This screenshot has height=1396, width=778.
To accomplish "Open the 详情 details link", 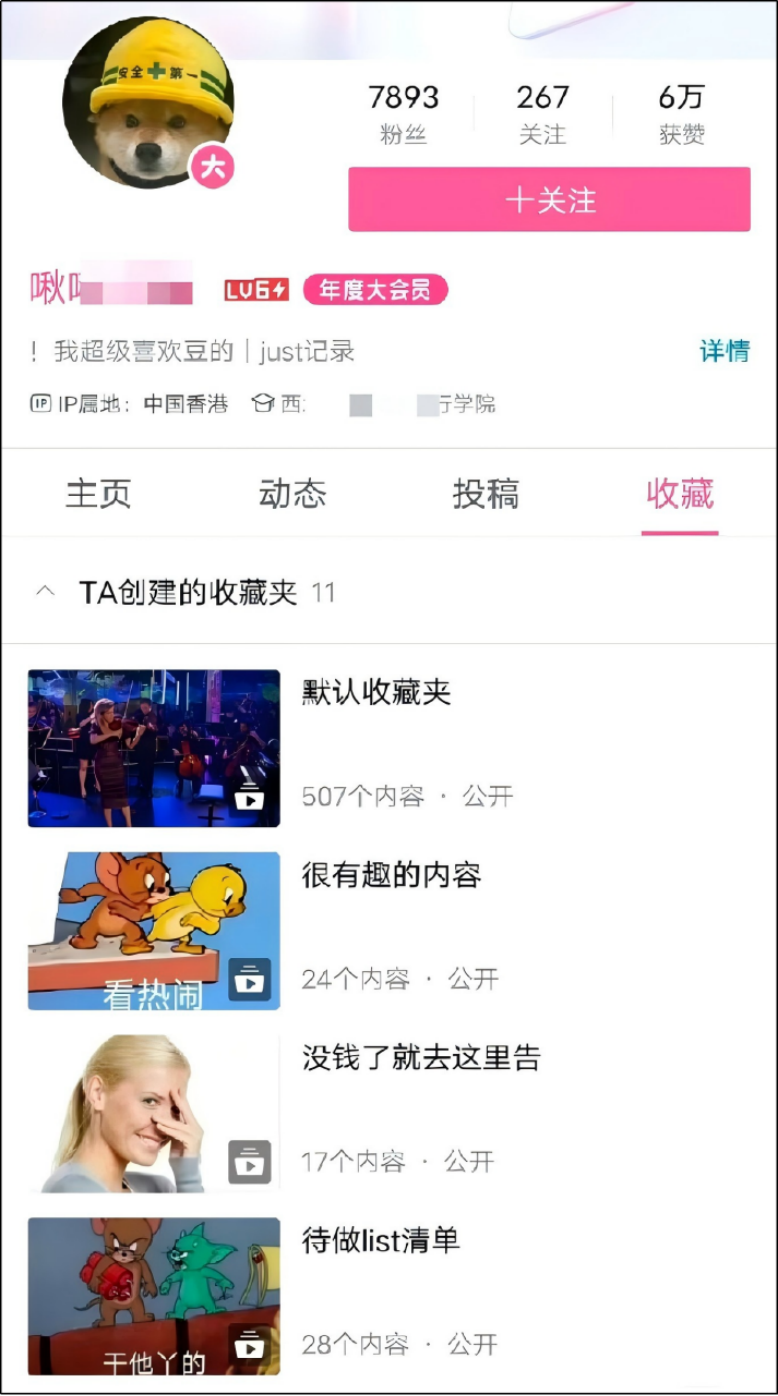I will [x=724, y=351].
